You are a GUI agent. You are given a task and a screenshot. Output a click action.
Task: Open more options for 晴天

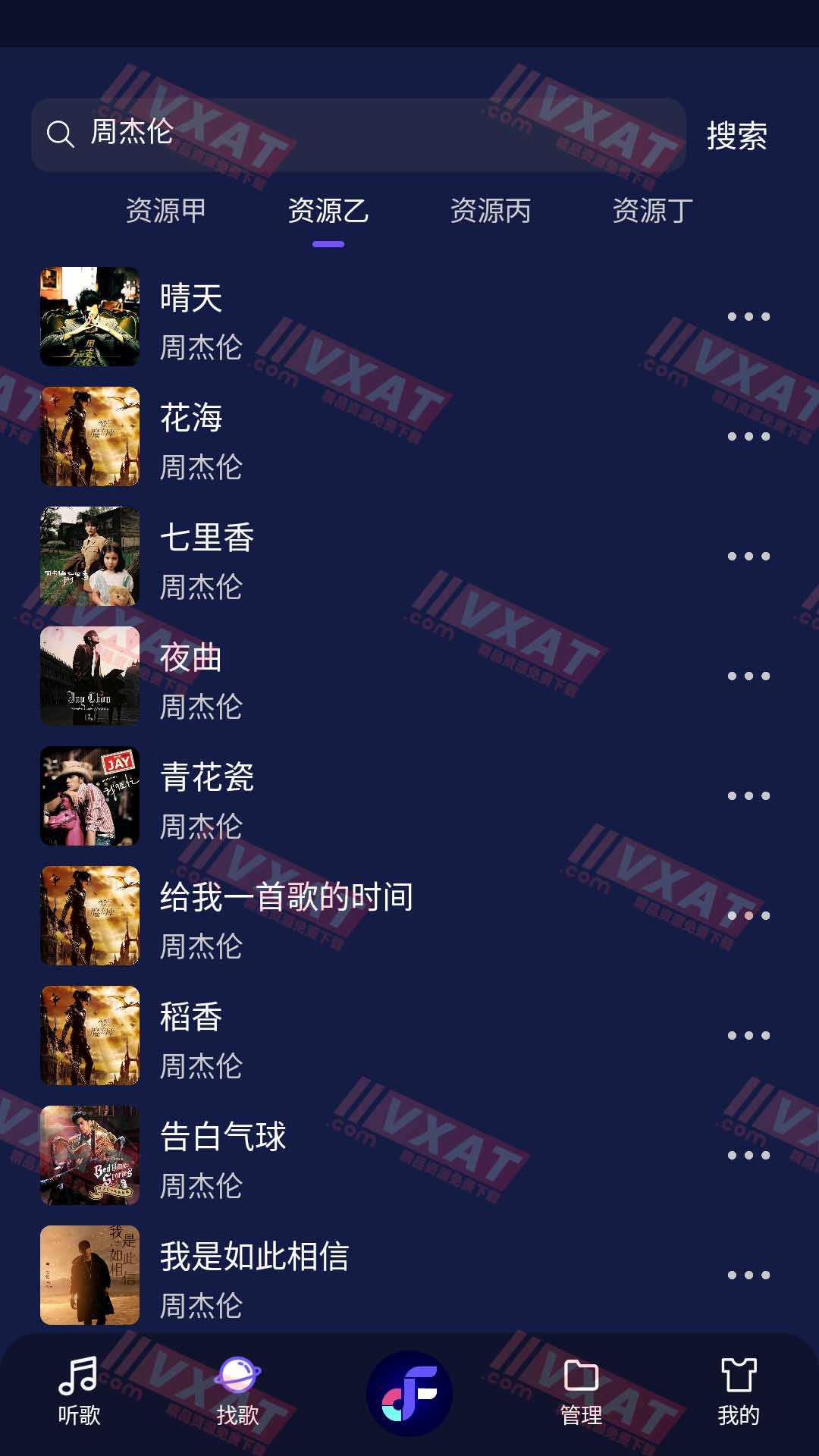coord(747,316)
